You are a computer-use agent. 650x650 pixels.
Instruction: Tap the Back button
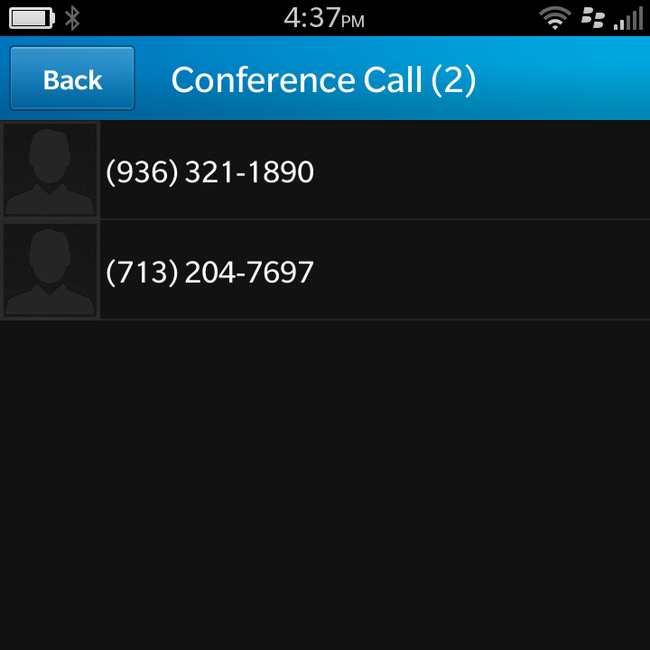[72, 79]
